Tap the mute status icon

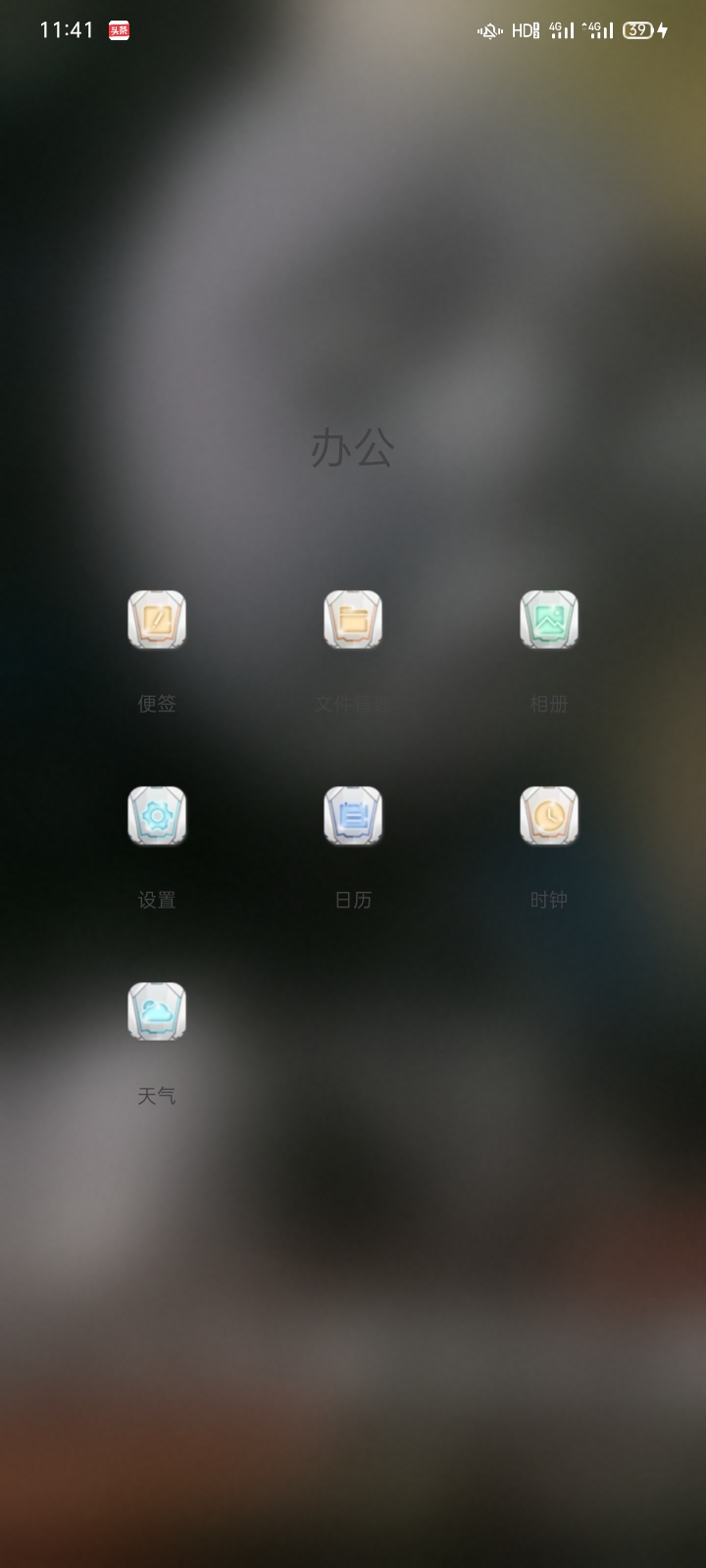pyautogui.click(x=487, y=30)
